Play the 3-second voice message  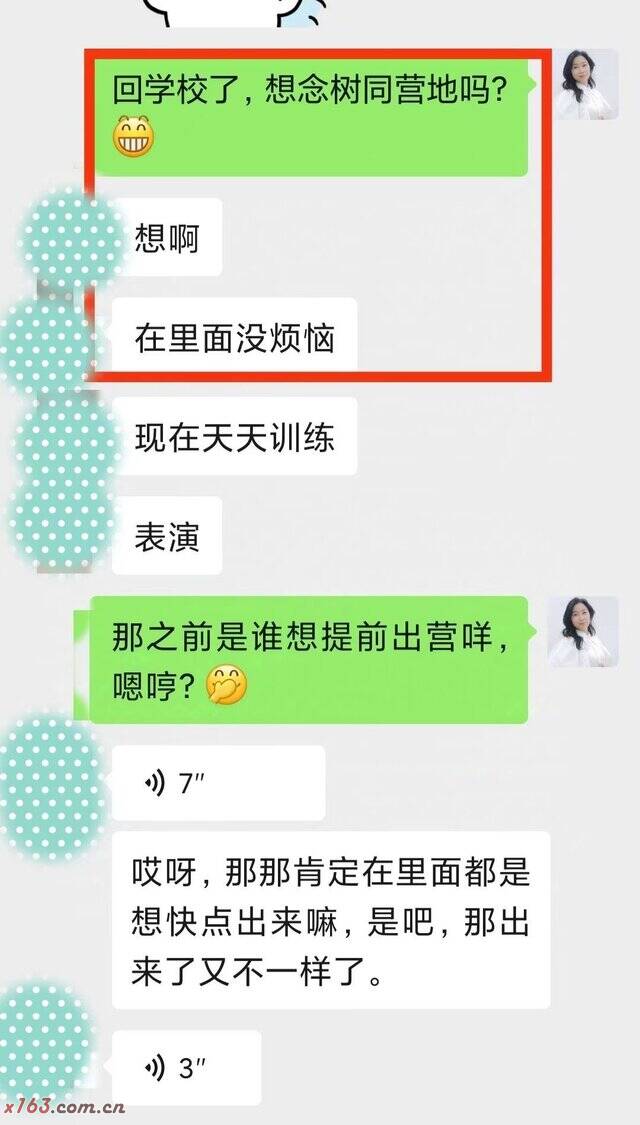pos(186,1068)
